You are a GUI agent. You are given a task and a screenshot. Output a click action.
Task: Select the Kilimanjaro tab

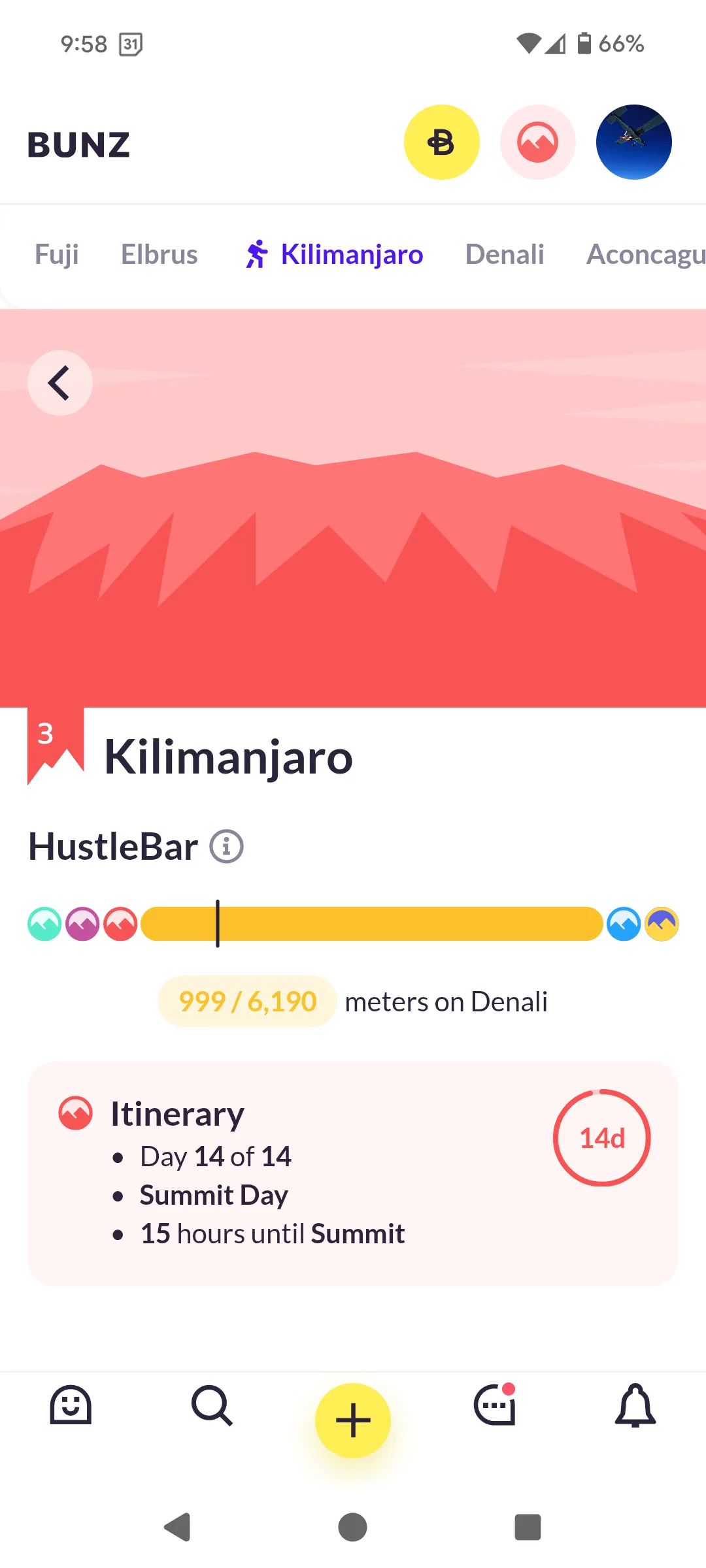pos(335,254)
